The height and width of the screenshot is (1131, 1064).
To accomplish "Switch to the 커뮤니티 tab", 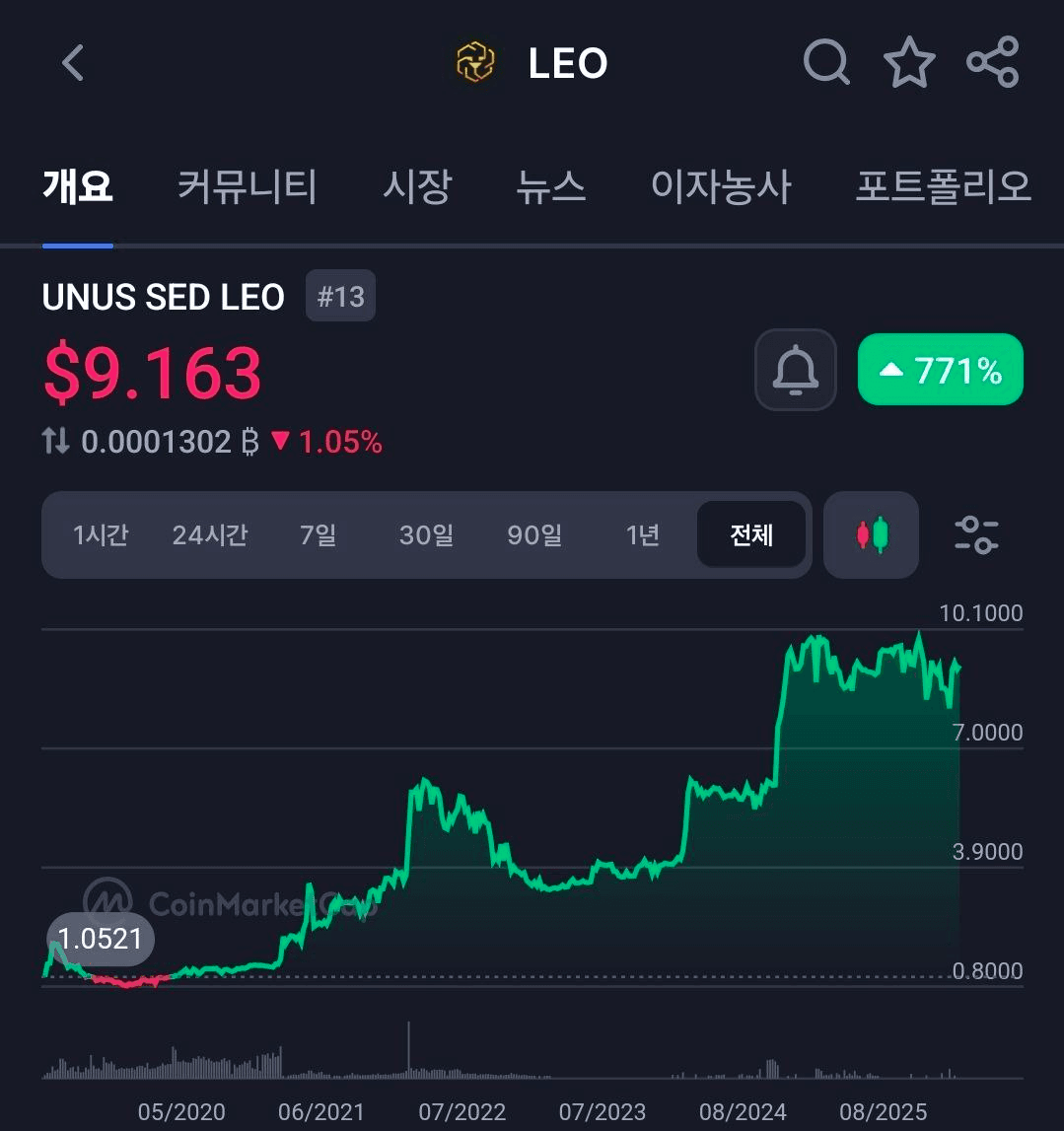I will click(x=247, y=186).
